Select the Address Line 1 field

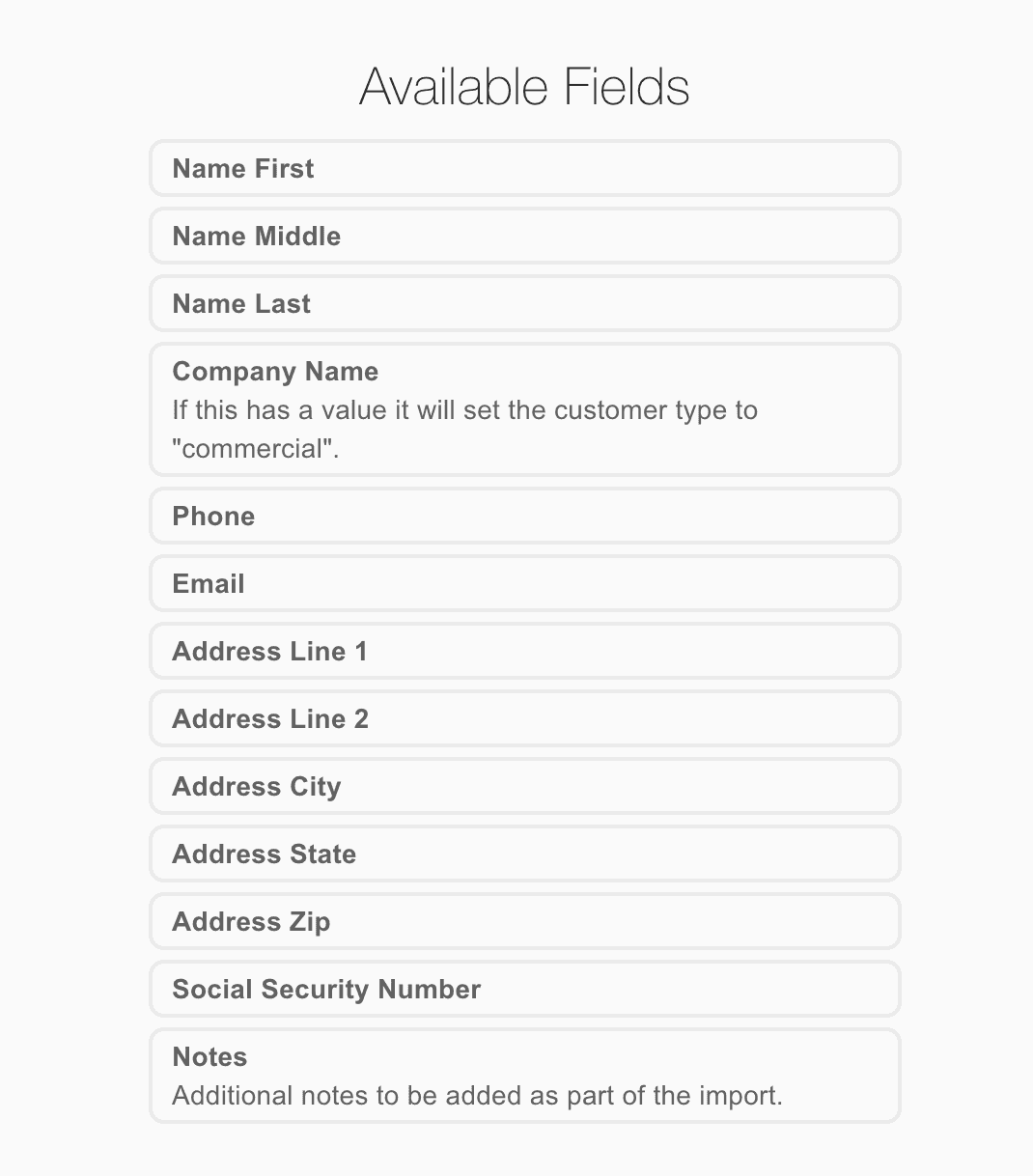(524, 652)
